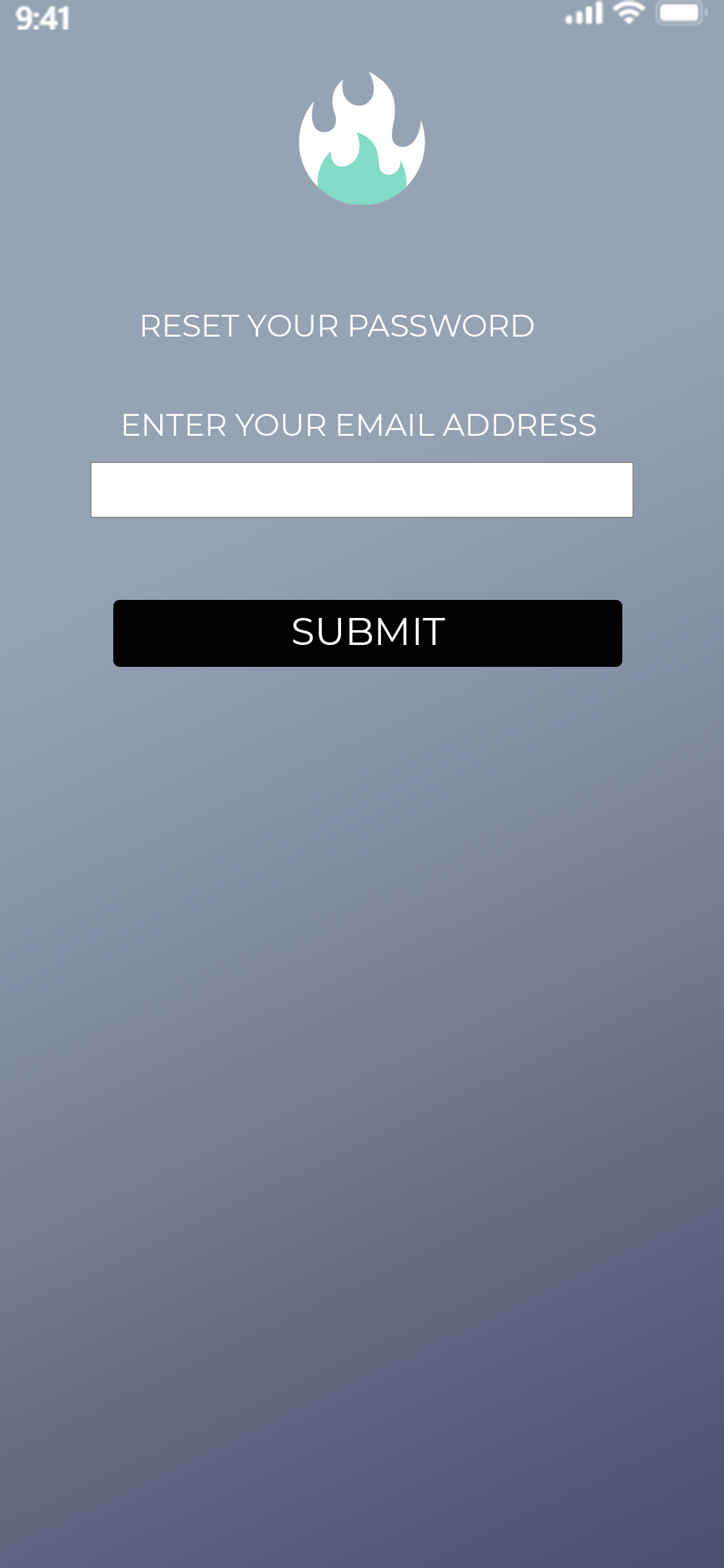Tap the email address text field
This screenshot has height=1568, width=724.
click(362, 490)
